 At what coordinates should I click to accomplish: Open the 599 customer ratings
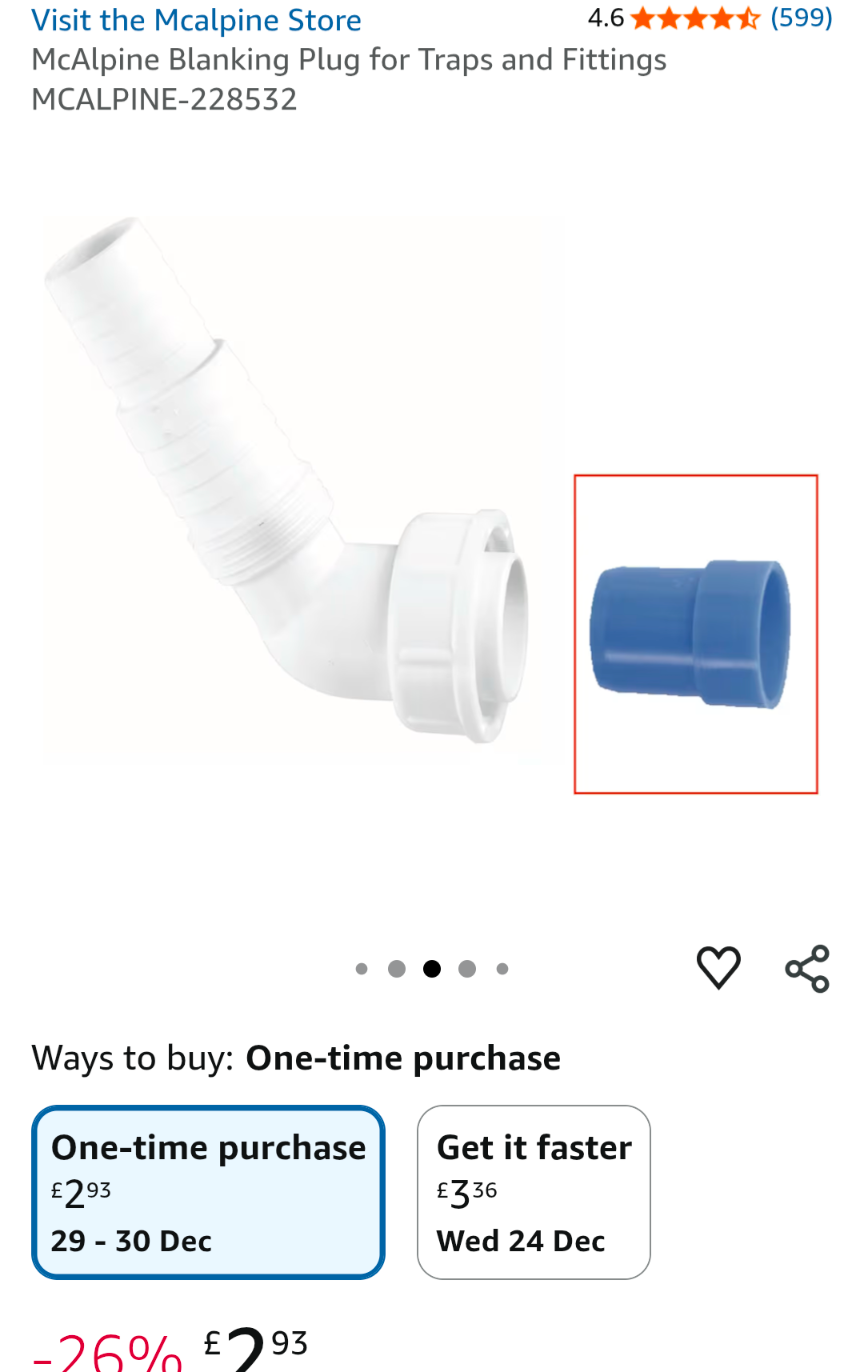coord(801,18)
